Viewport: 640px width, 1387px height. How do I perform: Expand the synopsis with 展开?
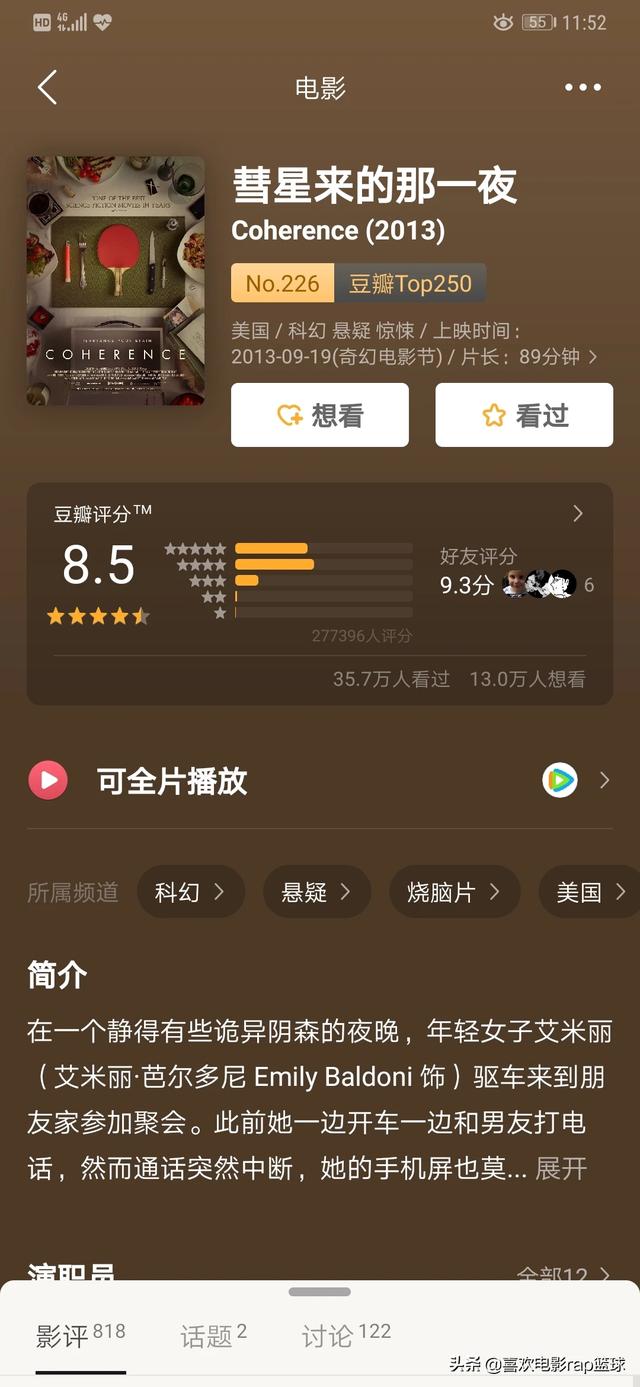561,1168
